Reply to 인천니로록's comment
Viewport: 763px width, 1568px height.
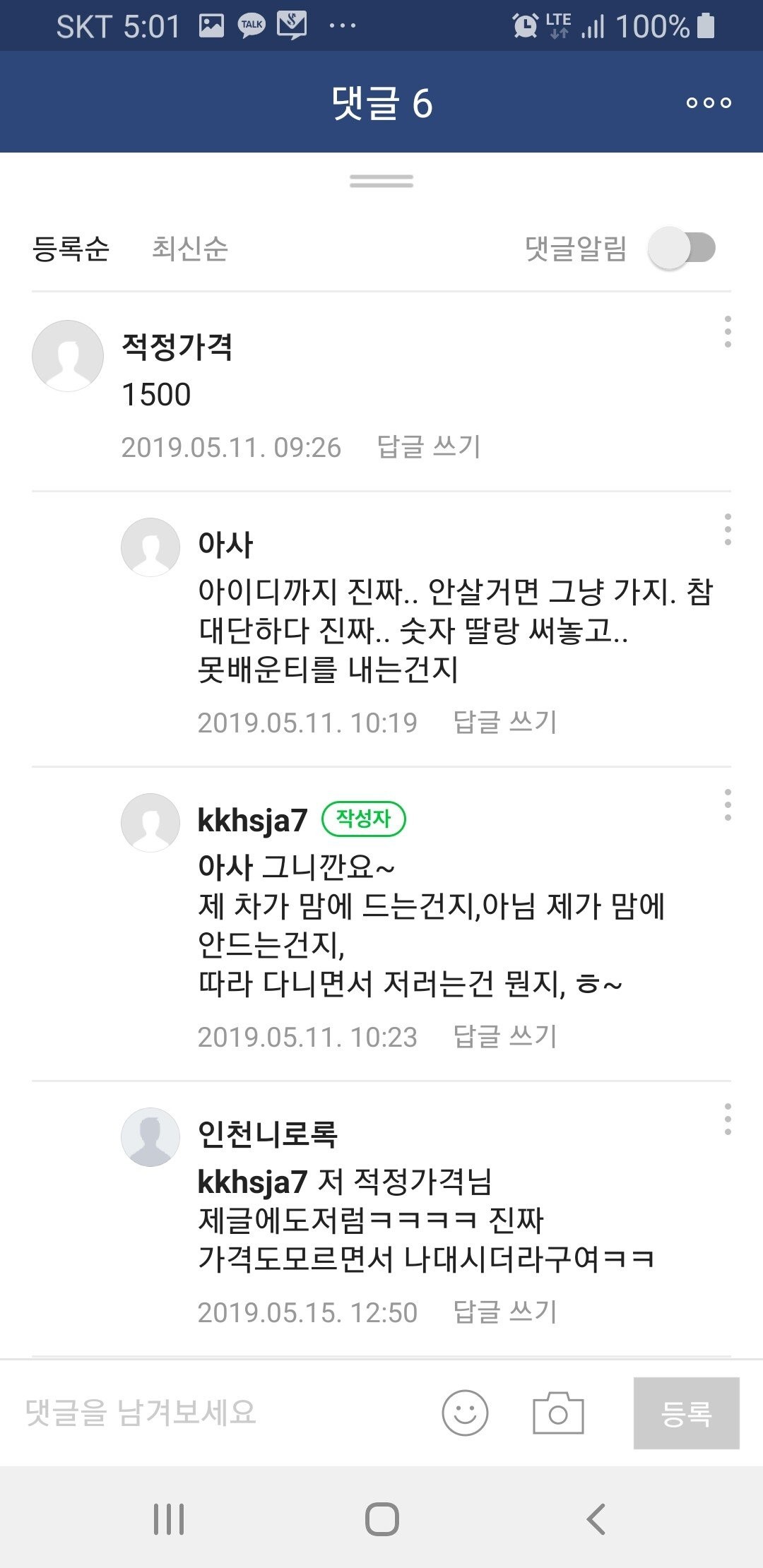point(505,1312)
